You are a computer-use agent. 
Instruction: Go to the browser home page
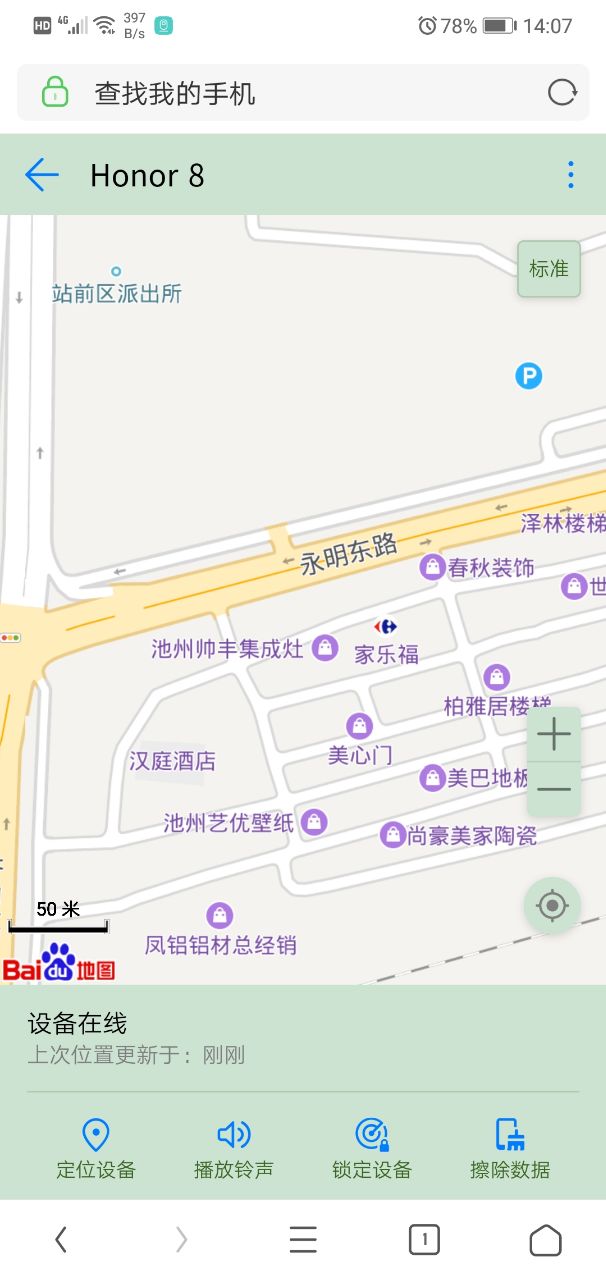click(x=545, y=1240)
